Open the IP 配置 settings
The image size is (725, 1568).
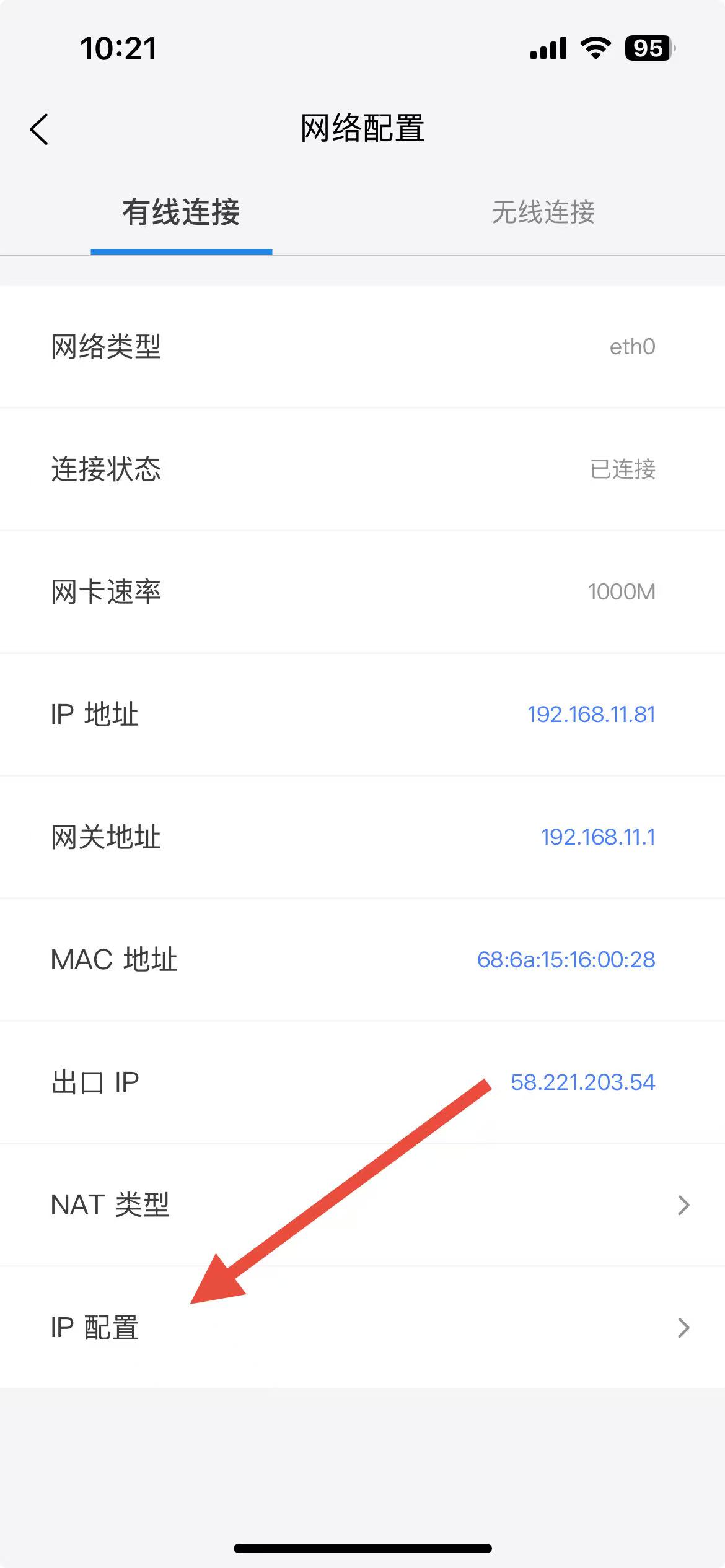[362, 1328]
